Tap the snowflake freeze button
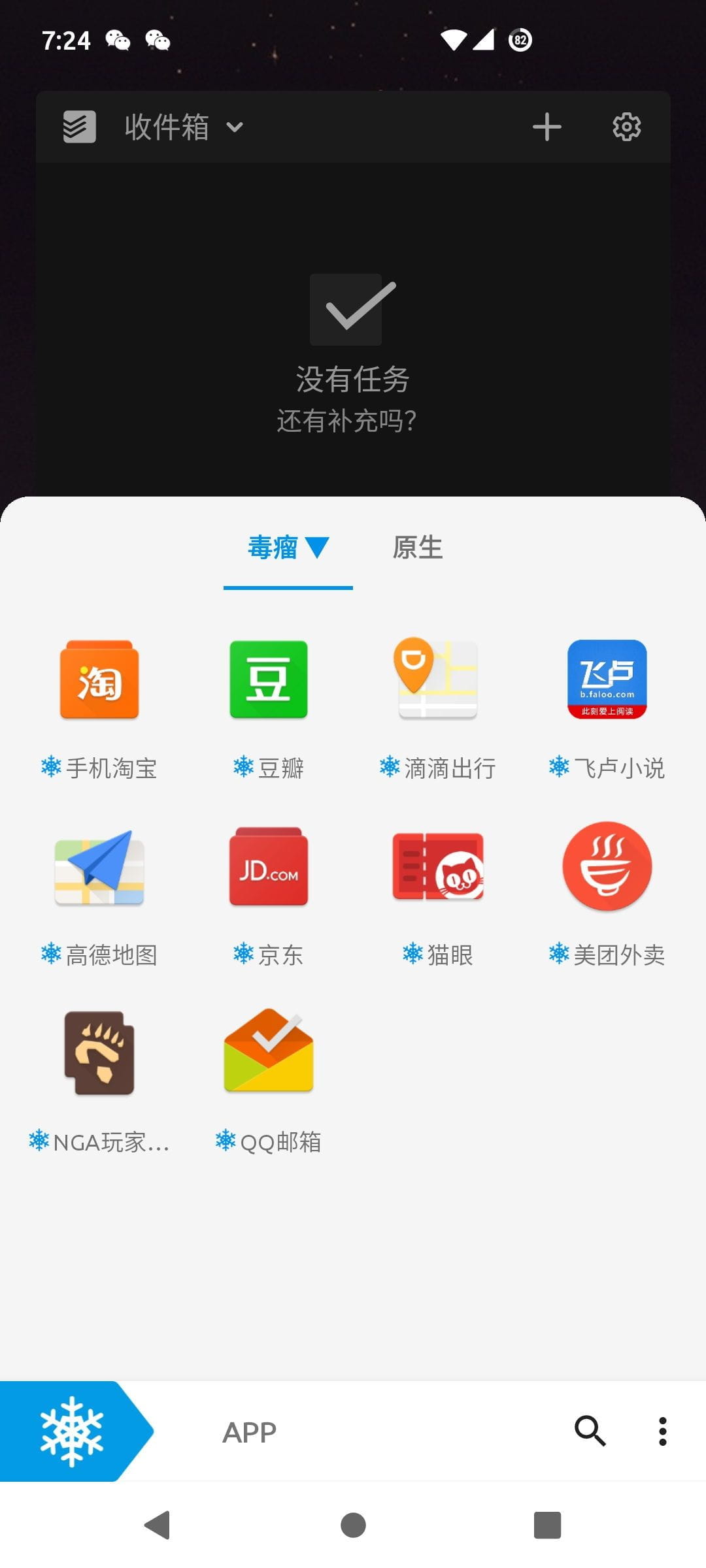 (72, 1431)
